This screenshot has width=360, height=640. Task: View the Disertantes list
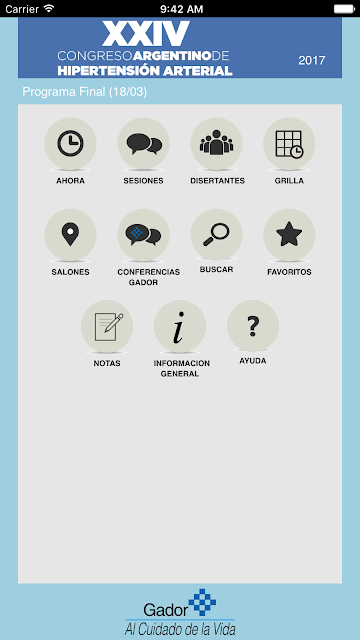pos(216,144)
